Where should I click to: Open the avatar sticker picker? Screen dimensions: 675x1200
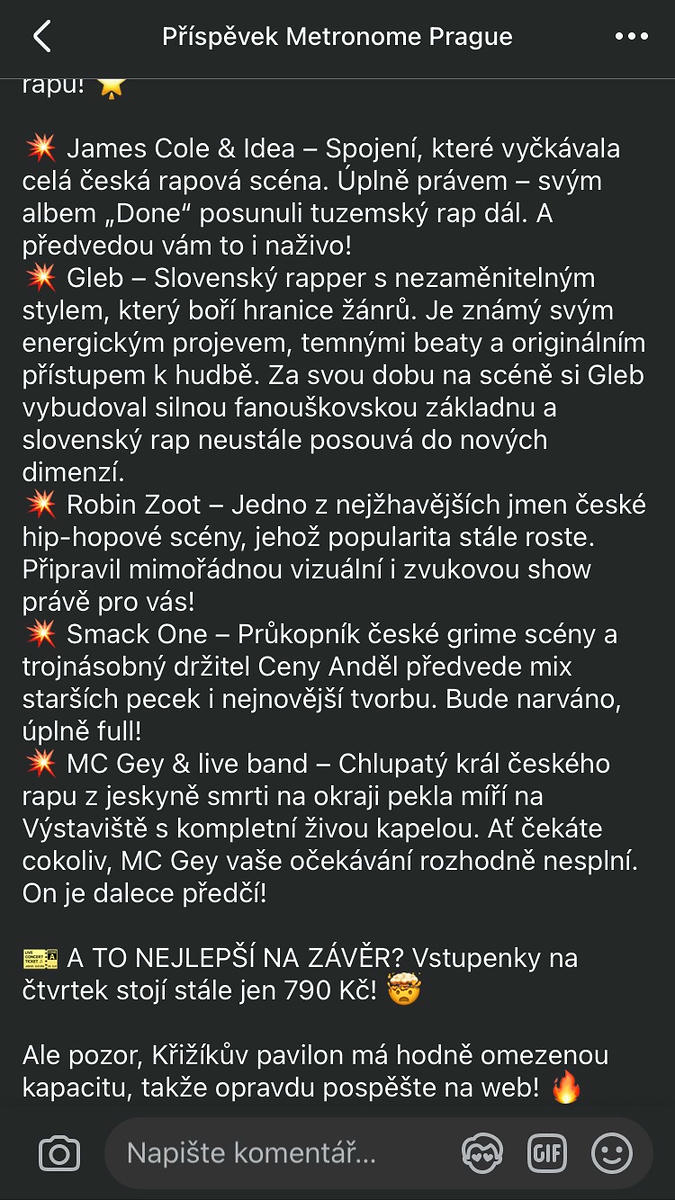pyautogui.click(x=482, y=1153)
